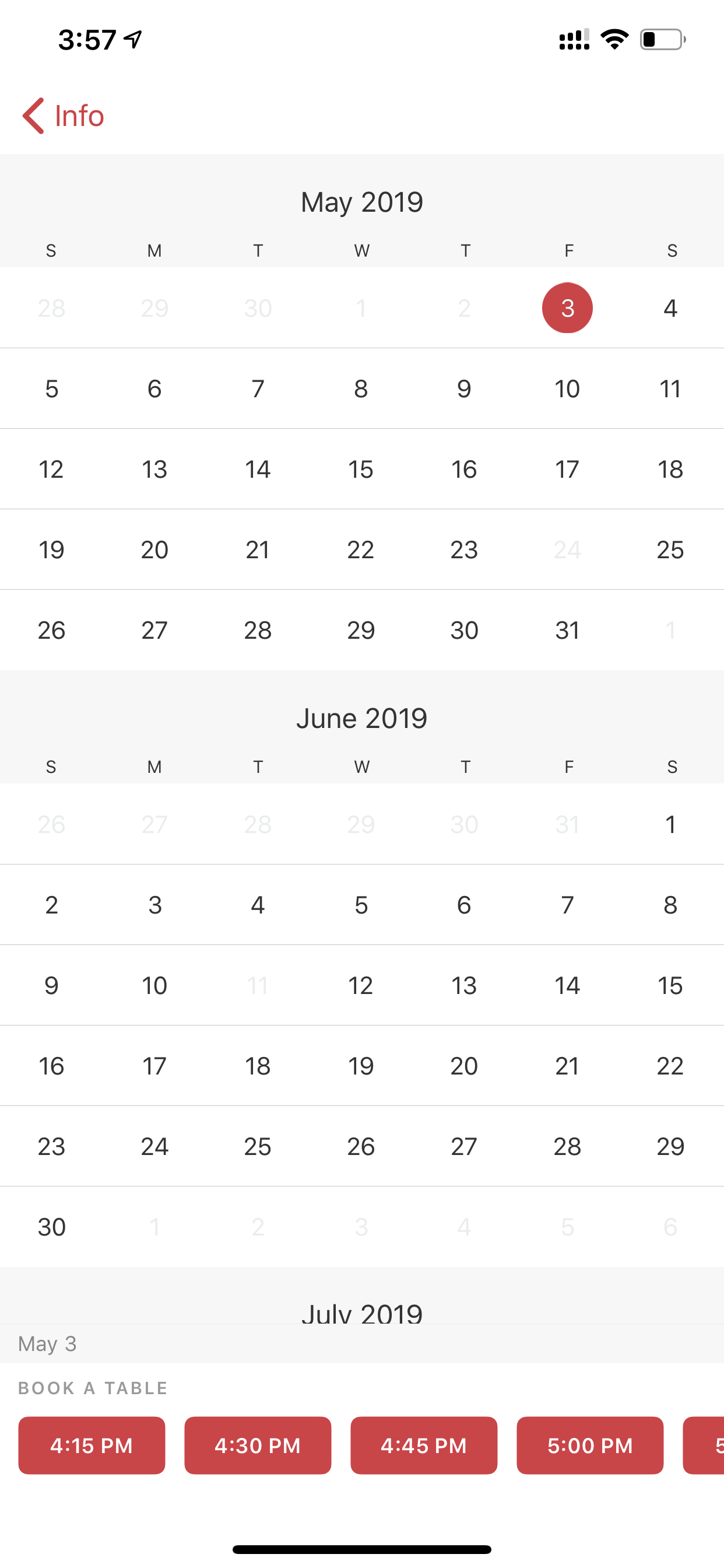Tap the highlighted May 3 date
Viewport: 724px width, 1568px height.
point(567,308)
